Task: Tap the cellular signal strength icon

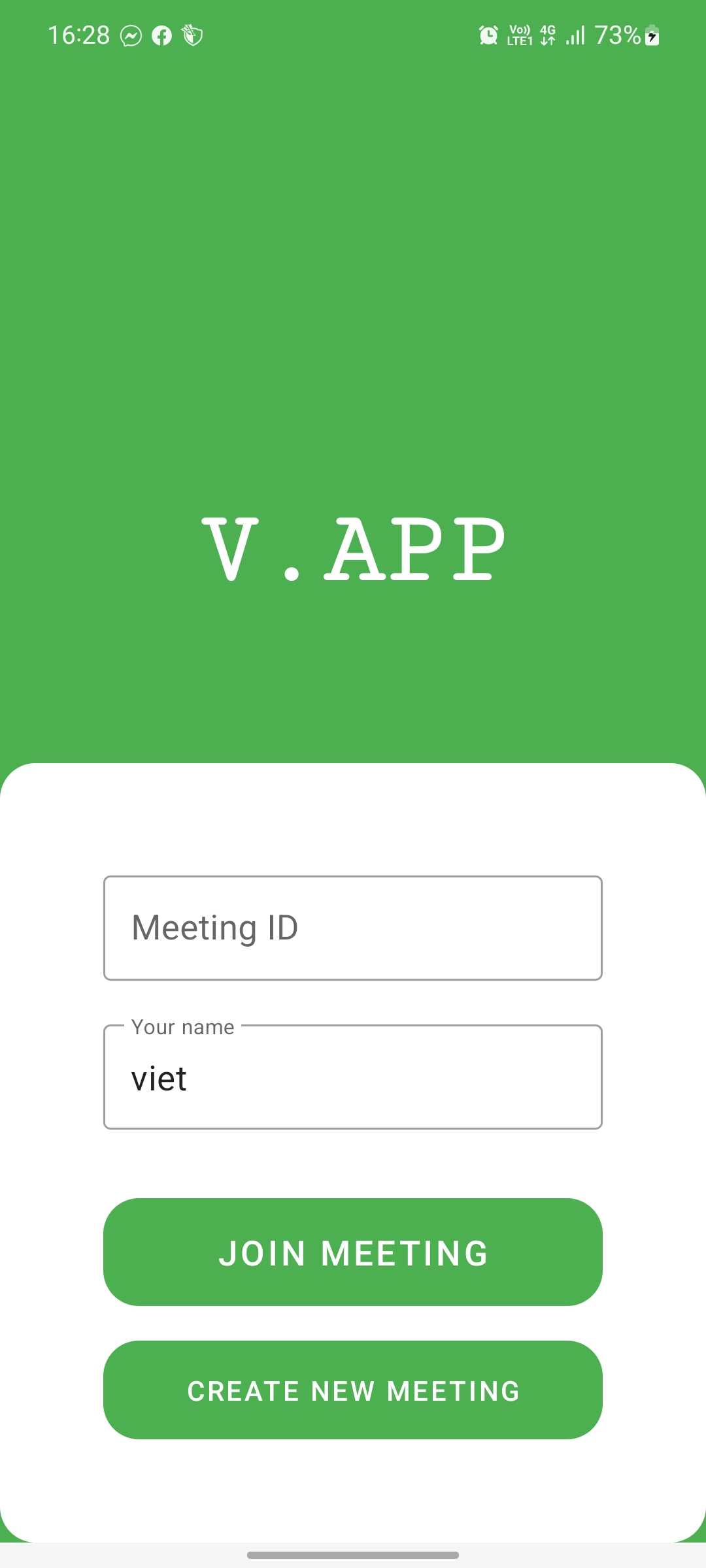Action: 575,36
